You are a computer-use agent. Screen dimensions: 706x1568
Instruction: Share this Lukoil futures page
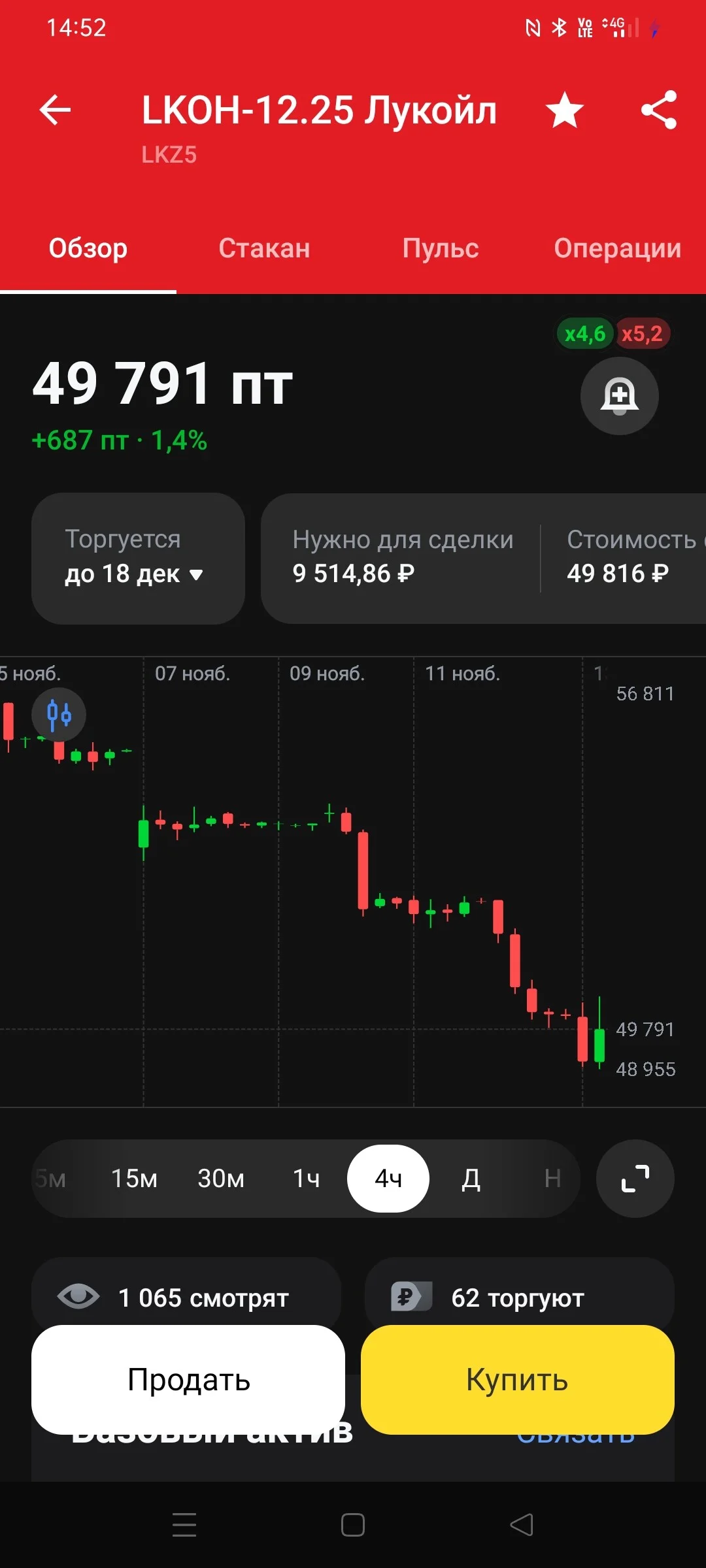(659, 110)
